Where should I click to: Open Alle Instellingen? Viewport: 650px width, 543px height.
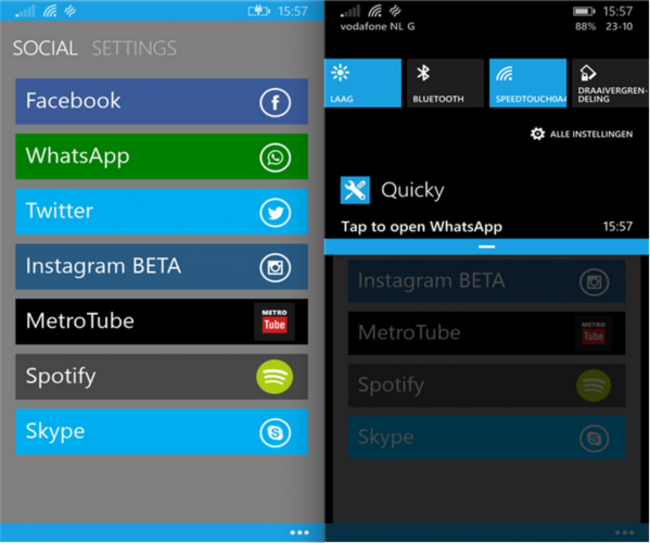(x=581, y=134)
